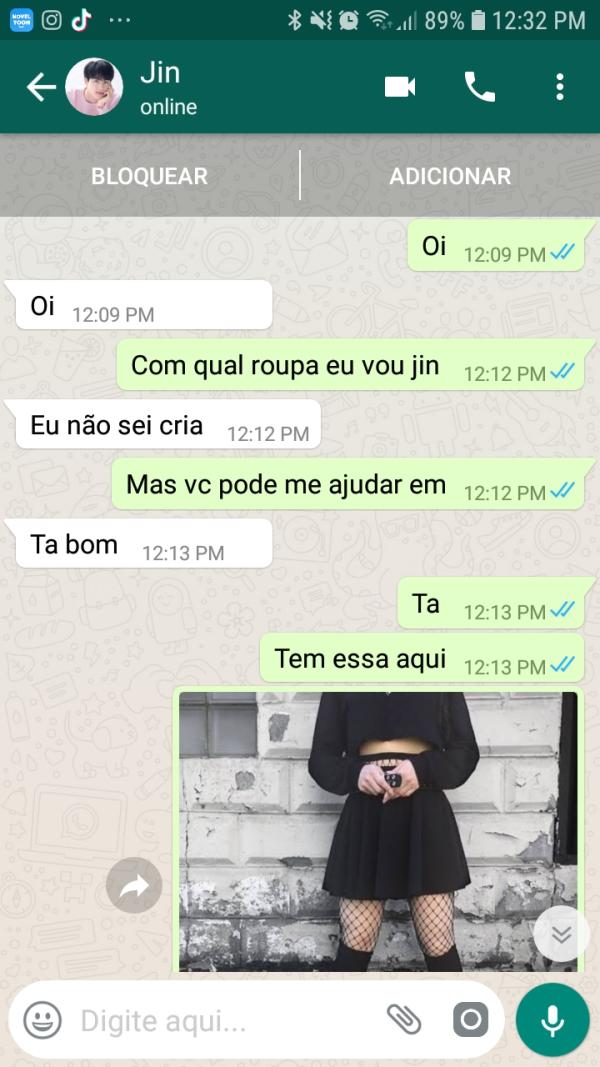600x1067 pixels.
Task: Forward the photo with the arrow icon
Action: [x=134, y=885]
